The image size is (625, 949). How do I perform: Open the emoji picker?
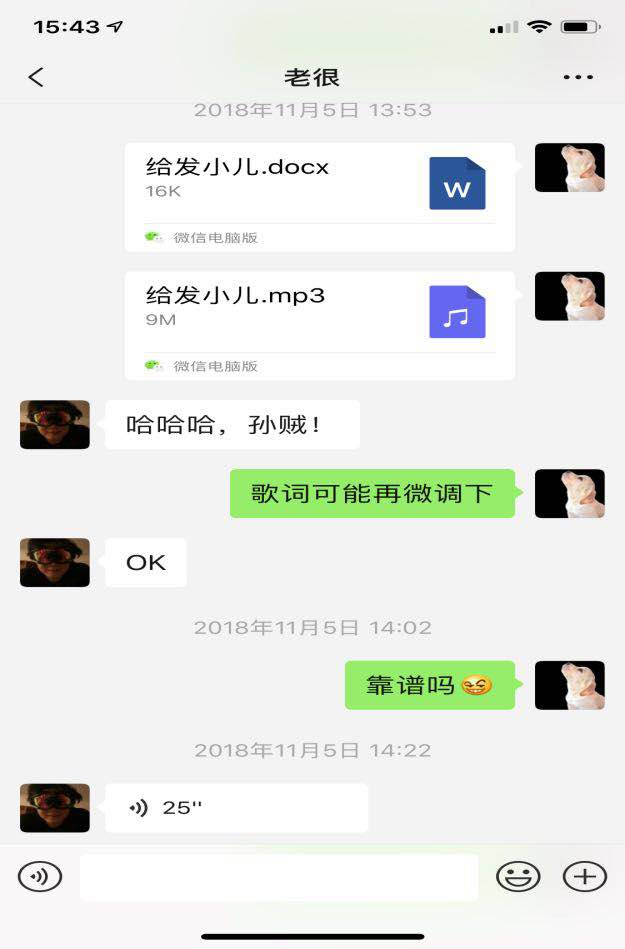pyautogui.click(x=518, y=877)
